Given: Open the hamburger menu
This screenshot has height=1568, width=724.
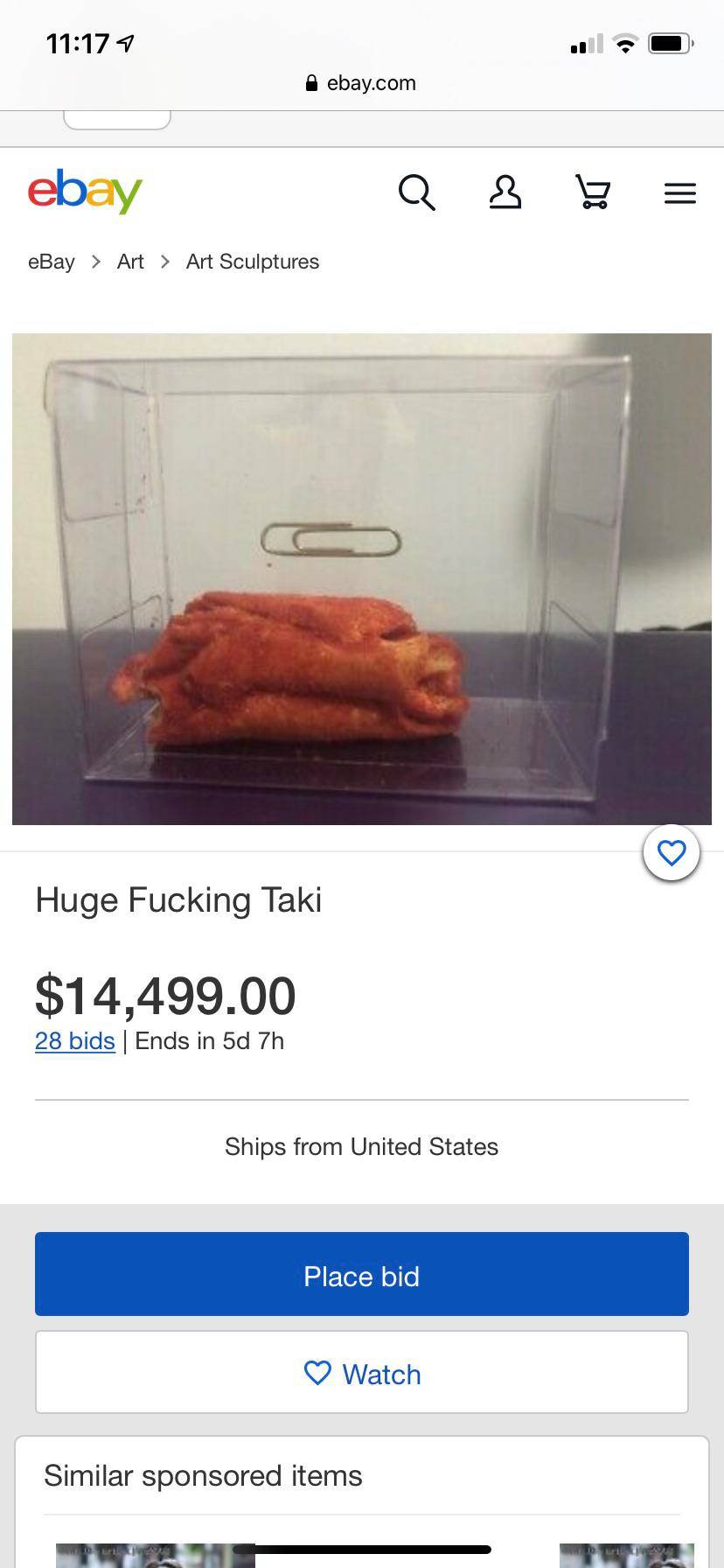Looking at the screenshot, I should (x=679, y=192).
